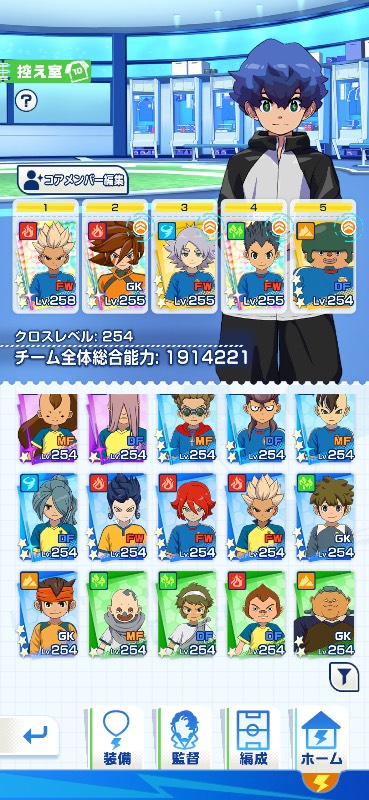Select the monkey-faced DF player card

254,614
